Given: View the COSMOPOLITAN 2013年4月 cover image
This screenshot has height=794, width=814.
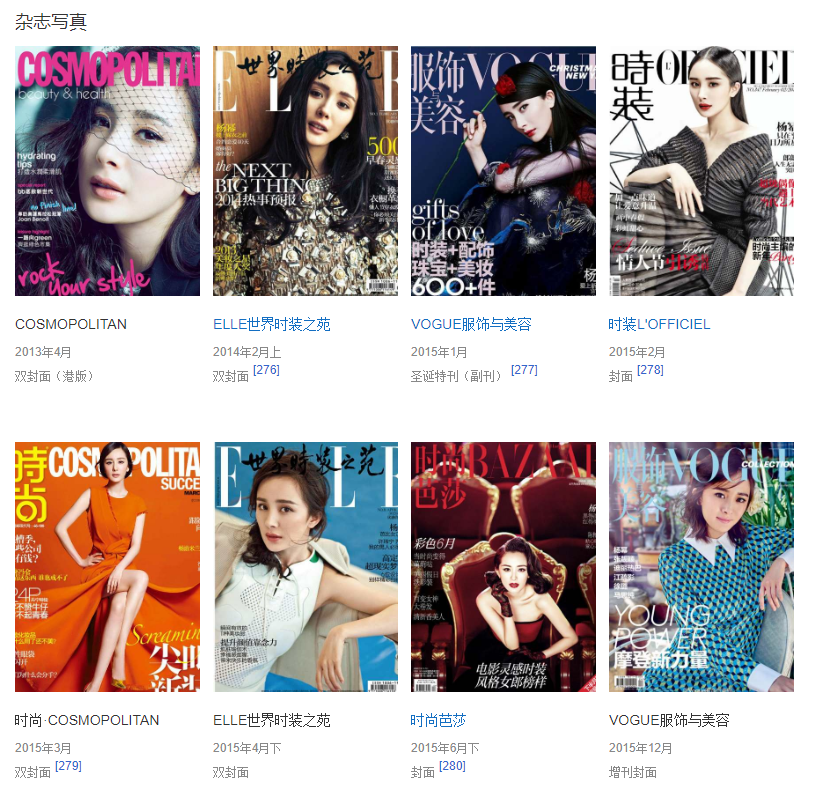Looking at the screenshot, I should 107,171.
